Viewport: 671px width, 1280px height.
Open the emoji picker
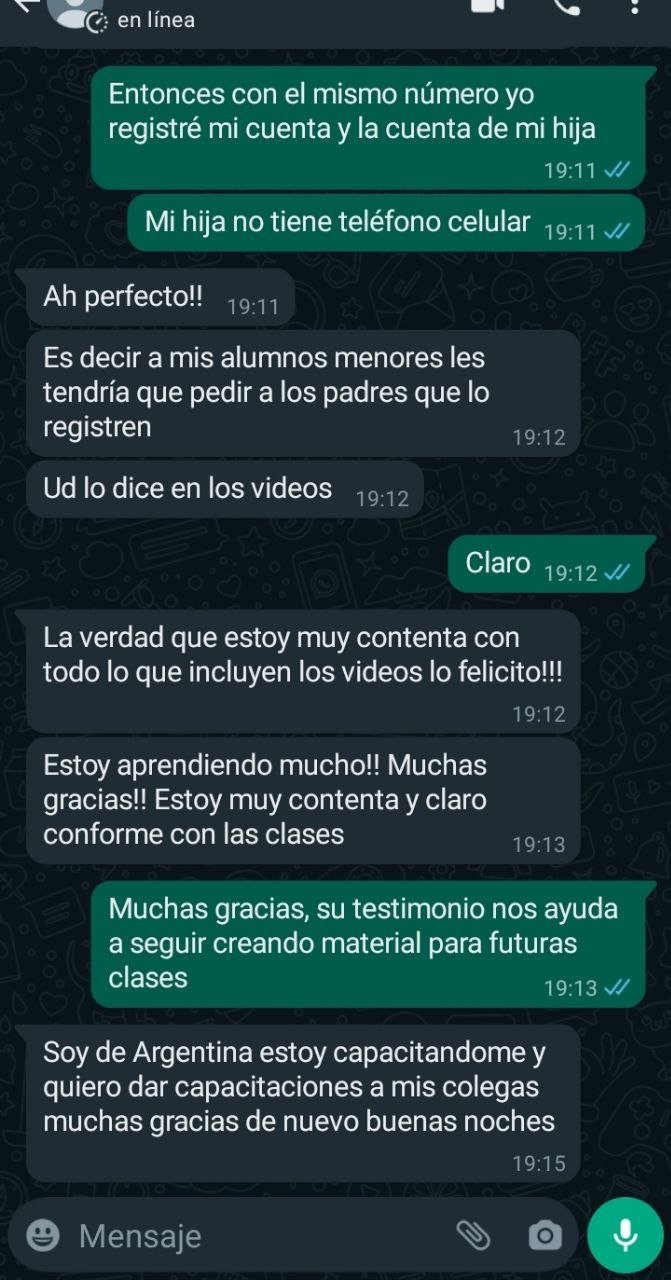42,1236
